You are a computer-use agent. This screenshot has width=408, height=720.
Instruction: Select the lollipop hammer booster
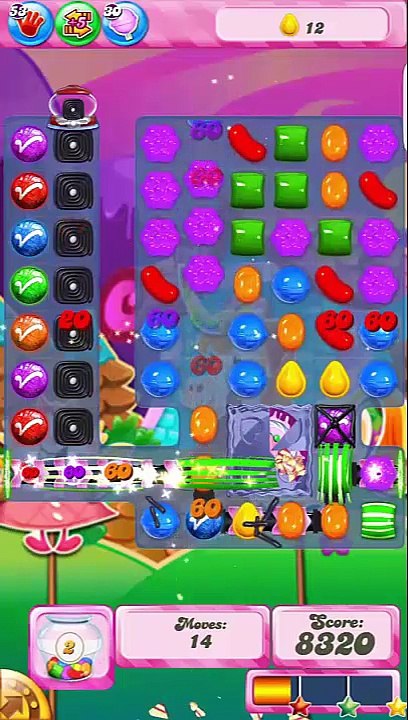pos(125,23)
